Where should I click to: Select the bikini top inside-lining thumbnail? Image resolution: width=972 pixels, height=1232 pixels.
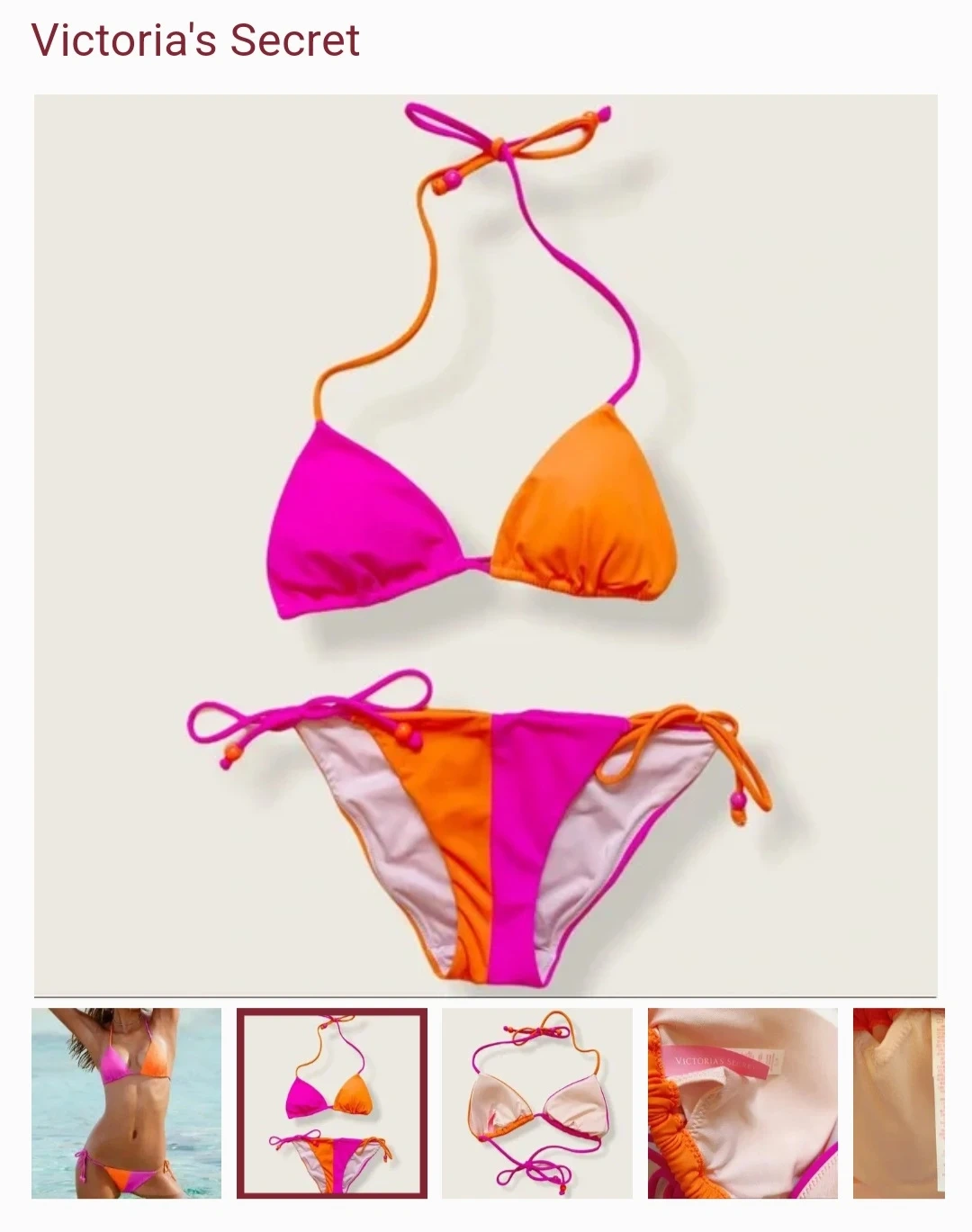536,1103
